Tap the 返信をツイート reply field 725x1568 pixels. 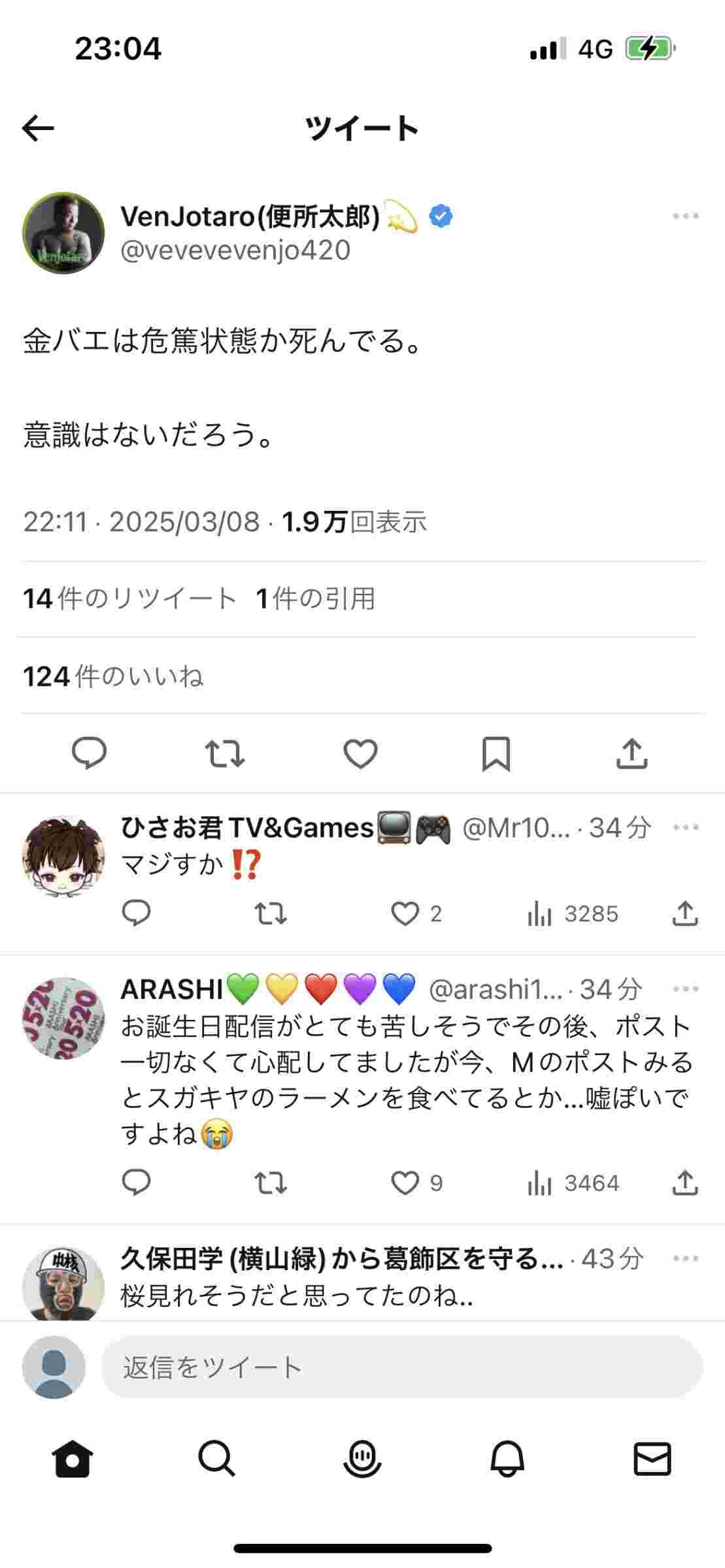(x=401, y=1367)
